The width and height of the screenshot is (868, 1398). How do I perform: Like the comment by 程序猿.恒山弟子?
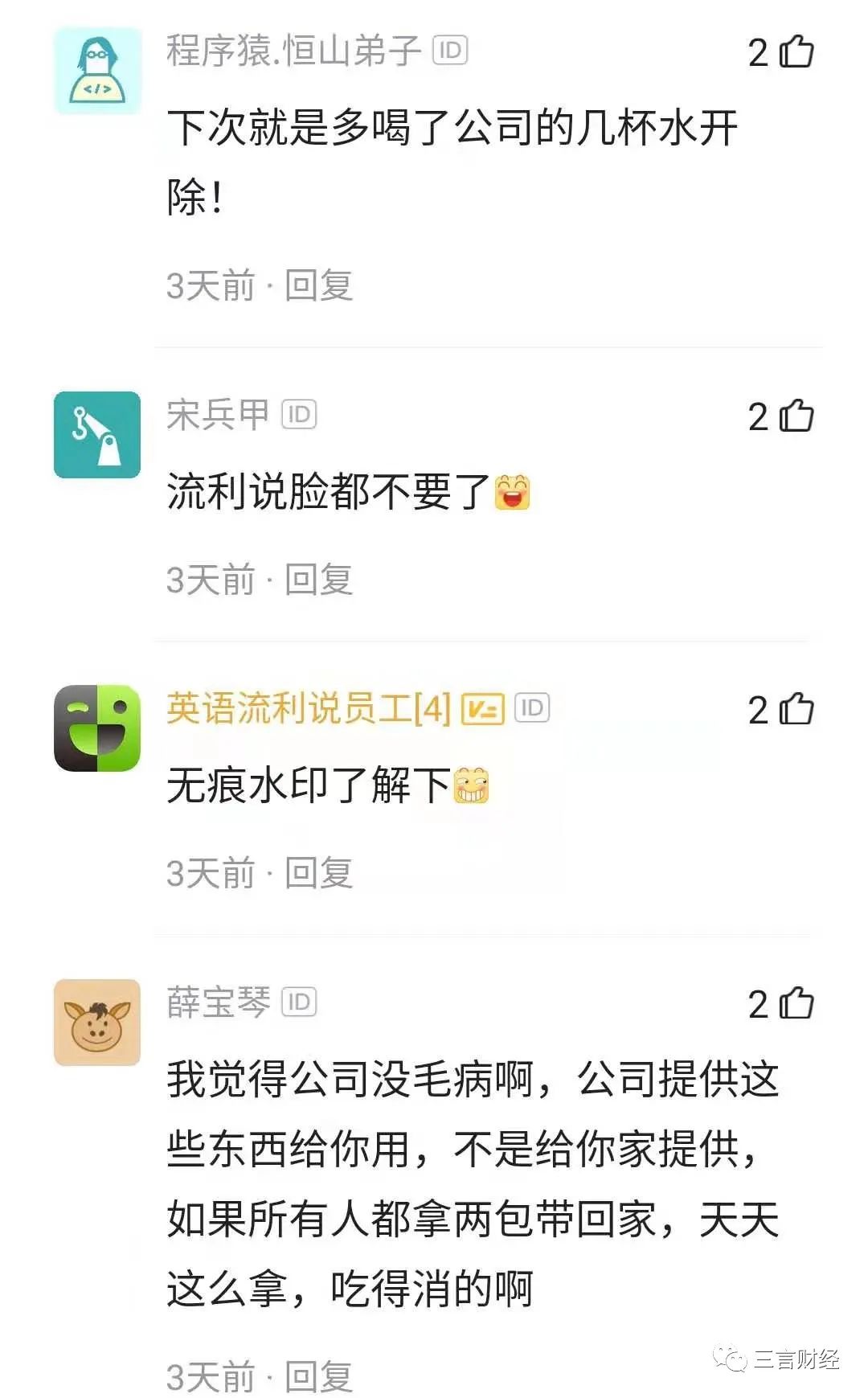point(796,52)
